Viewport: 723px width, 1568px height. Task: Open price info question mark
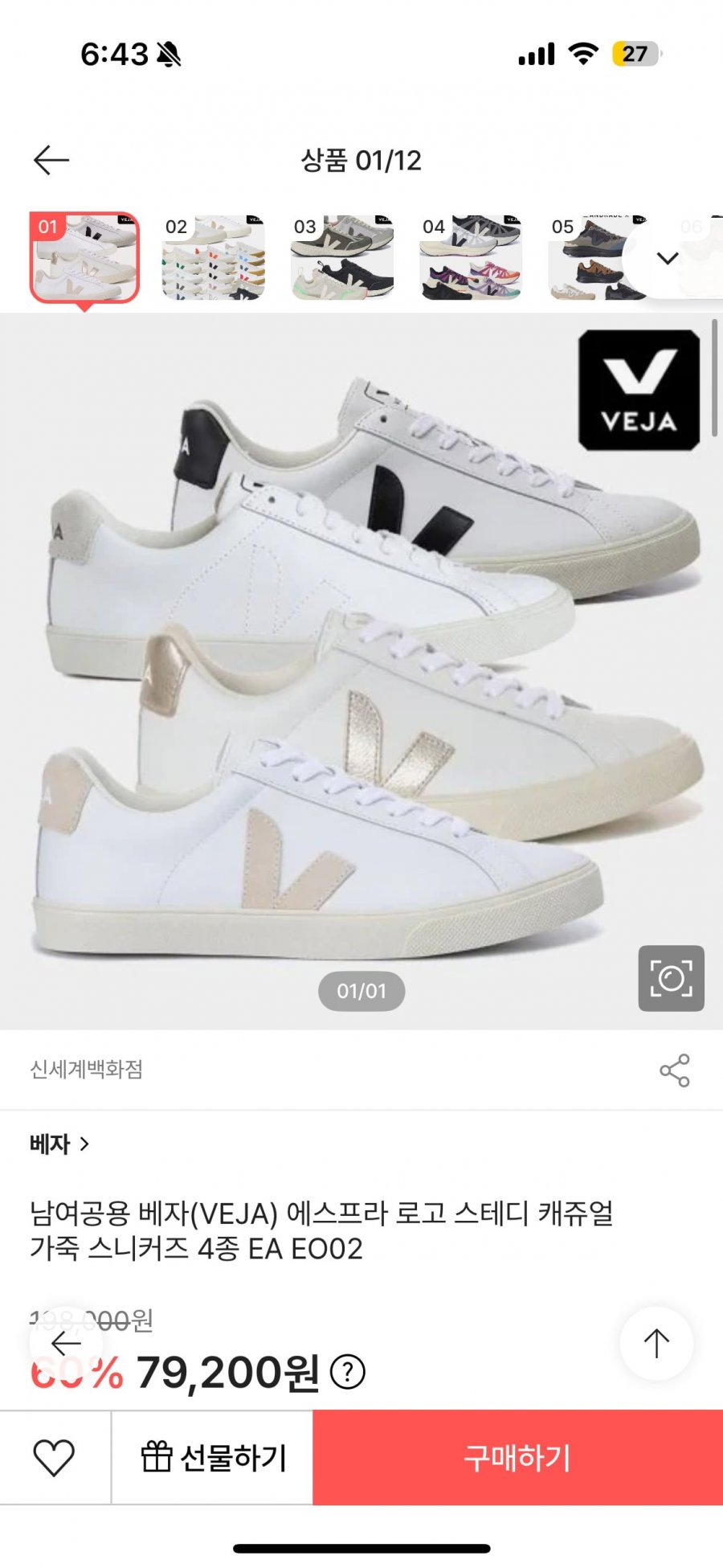click(x=348, y=1373)
